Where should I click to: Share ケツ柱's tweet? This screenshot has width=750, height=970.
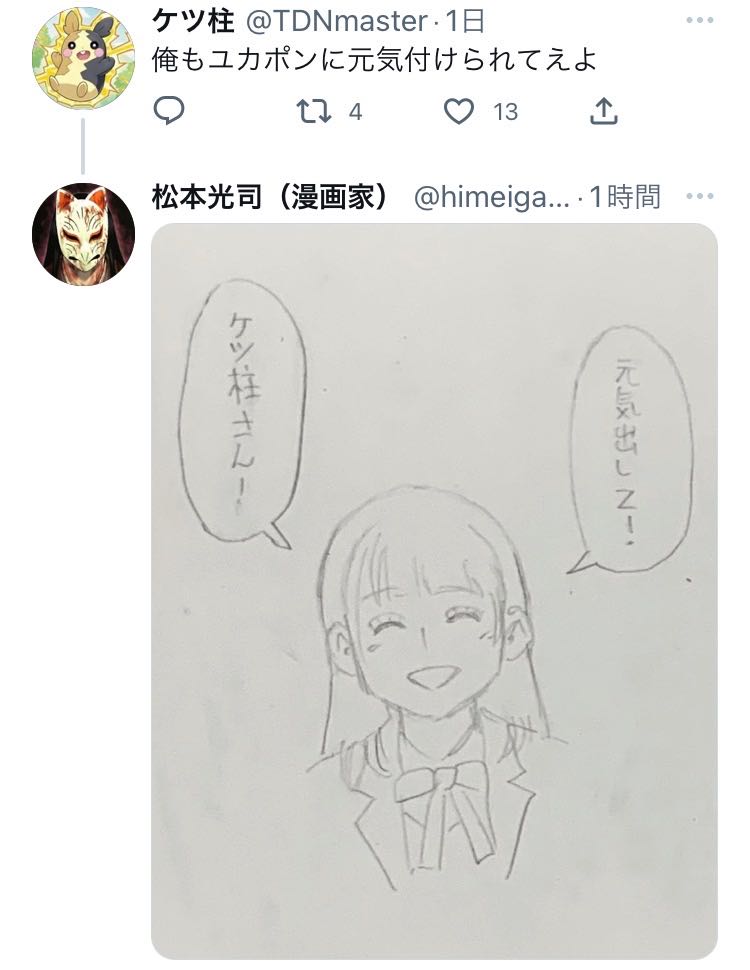coord(603,112)
